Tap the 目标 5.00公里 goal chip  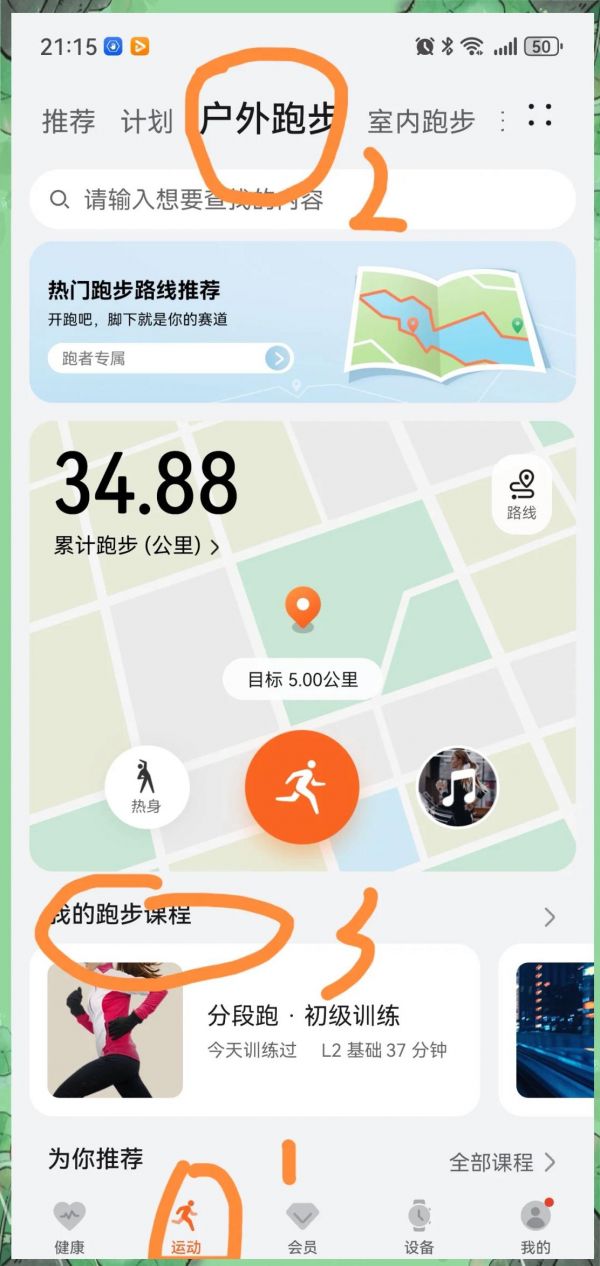click(302, 679)
